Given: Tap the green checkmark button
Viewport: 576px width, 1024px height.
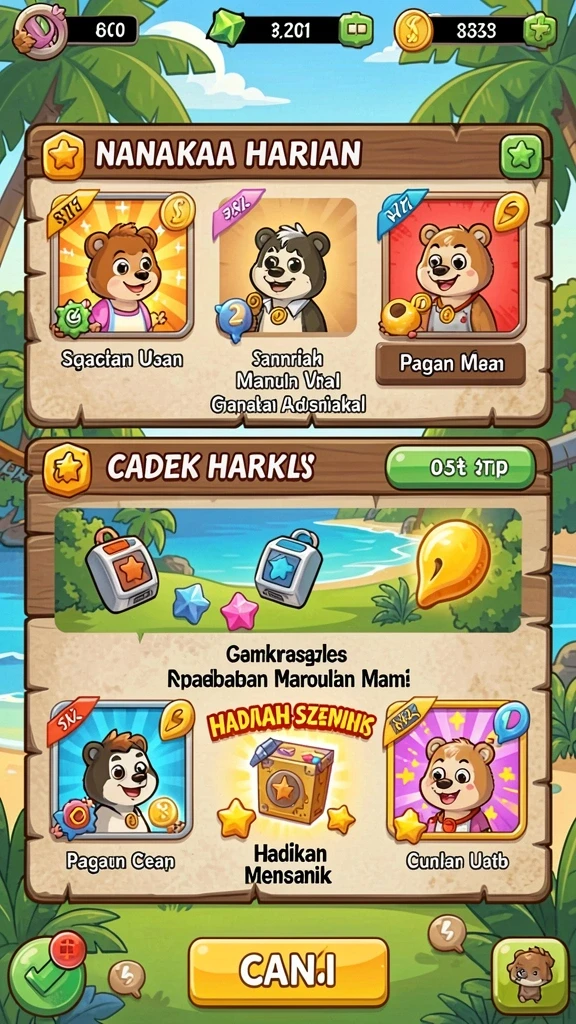Looking at the screenshot, I should pos(47,975).
